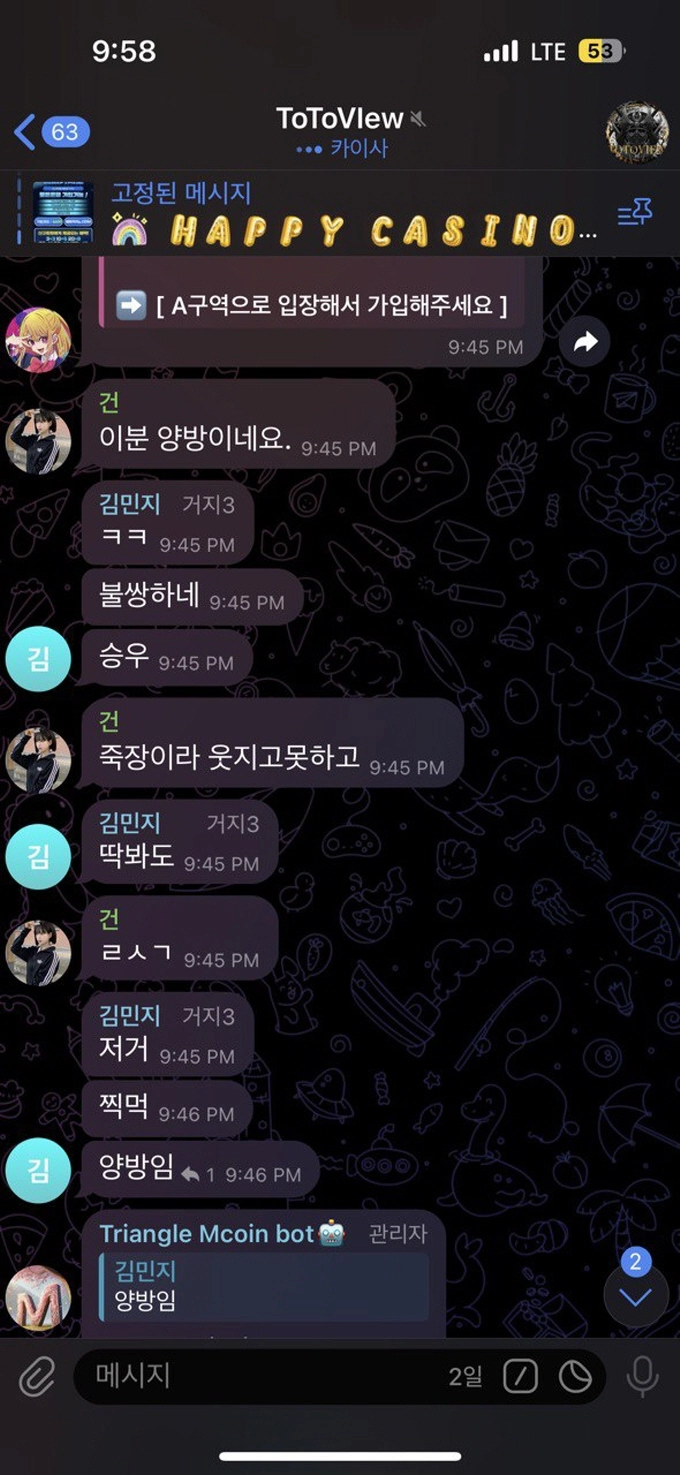Screen dimensions: 680x1475
Task: Open the sticker panel icon
Action: tap(575, 1377)
